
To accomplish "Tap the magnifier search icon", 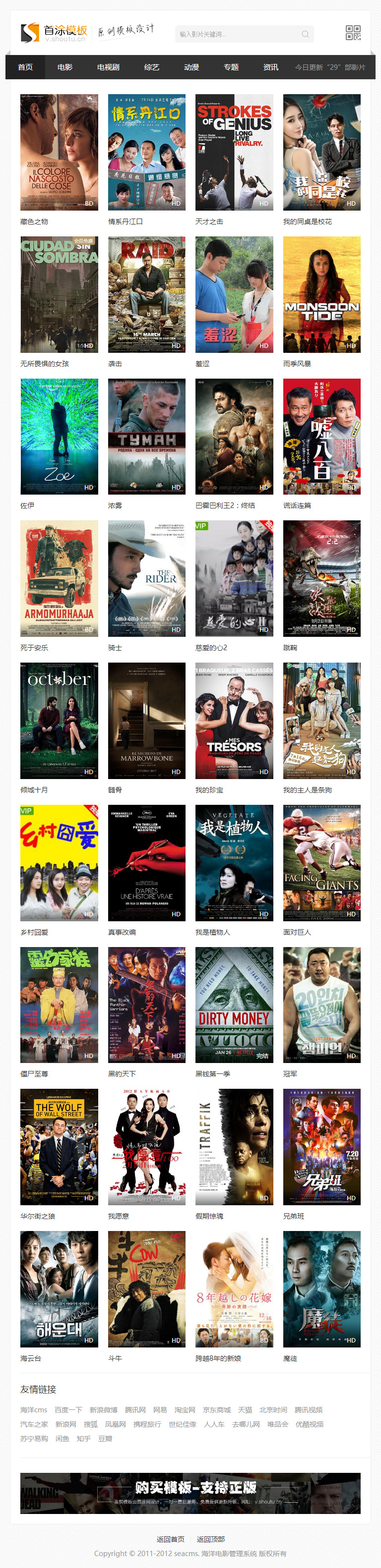I will [305, 34].
